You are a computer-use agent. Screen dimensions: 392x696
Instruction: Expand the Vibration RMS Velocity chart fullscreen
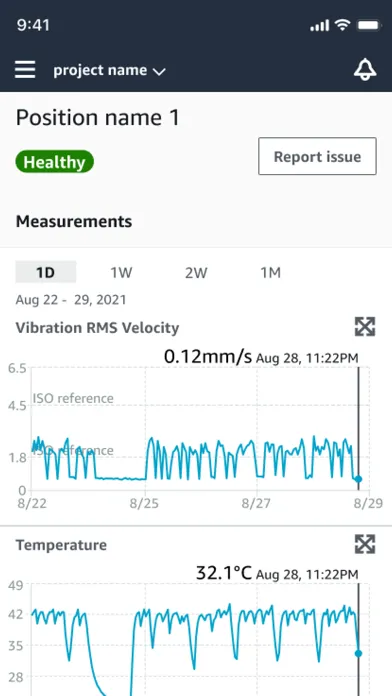pos(365,327)
